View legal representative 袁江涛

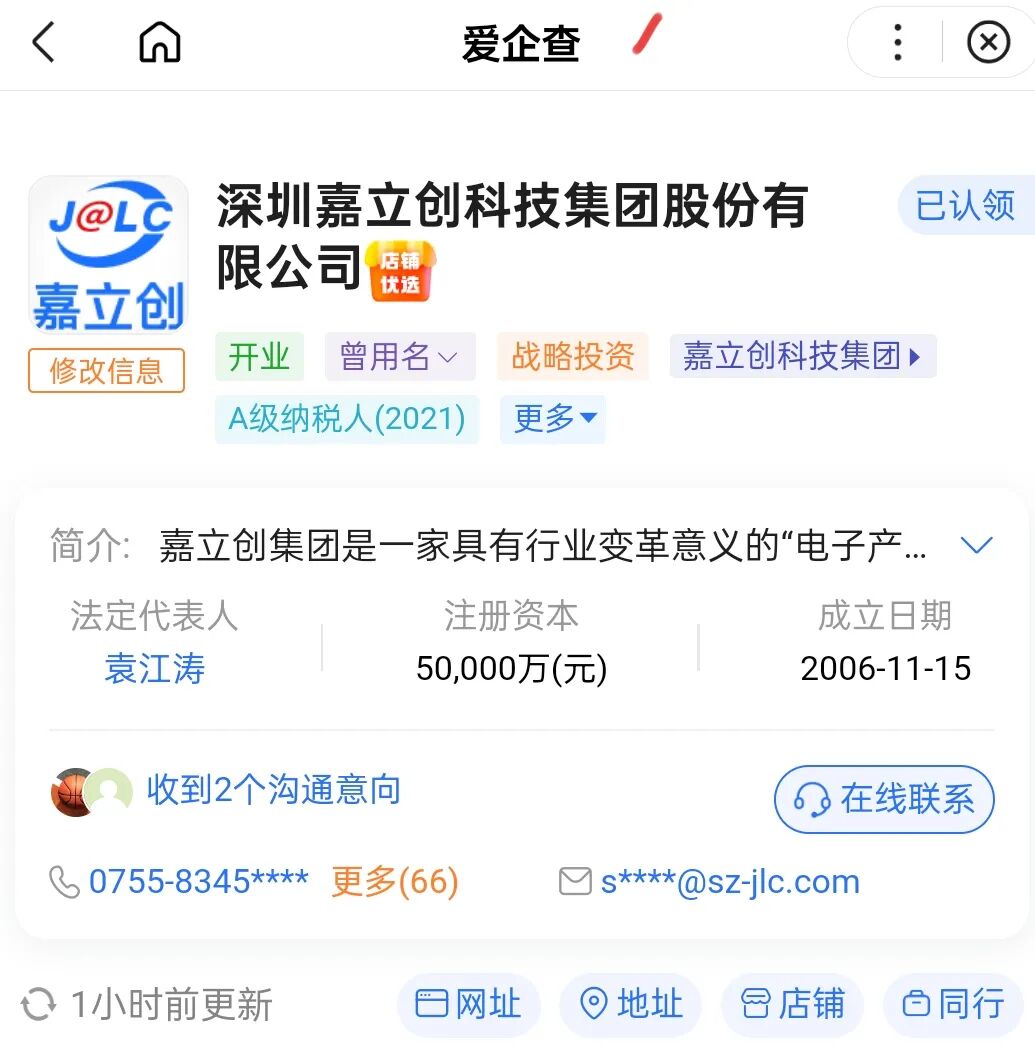154,669
